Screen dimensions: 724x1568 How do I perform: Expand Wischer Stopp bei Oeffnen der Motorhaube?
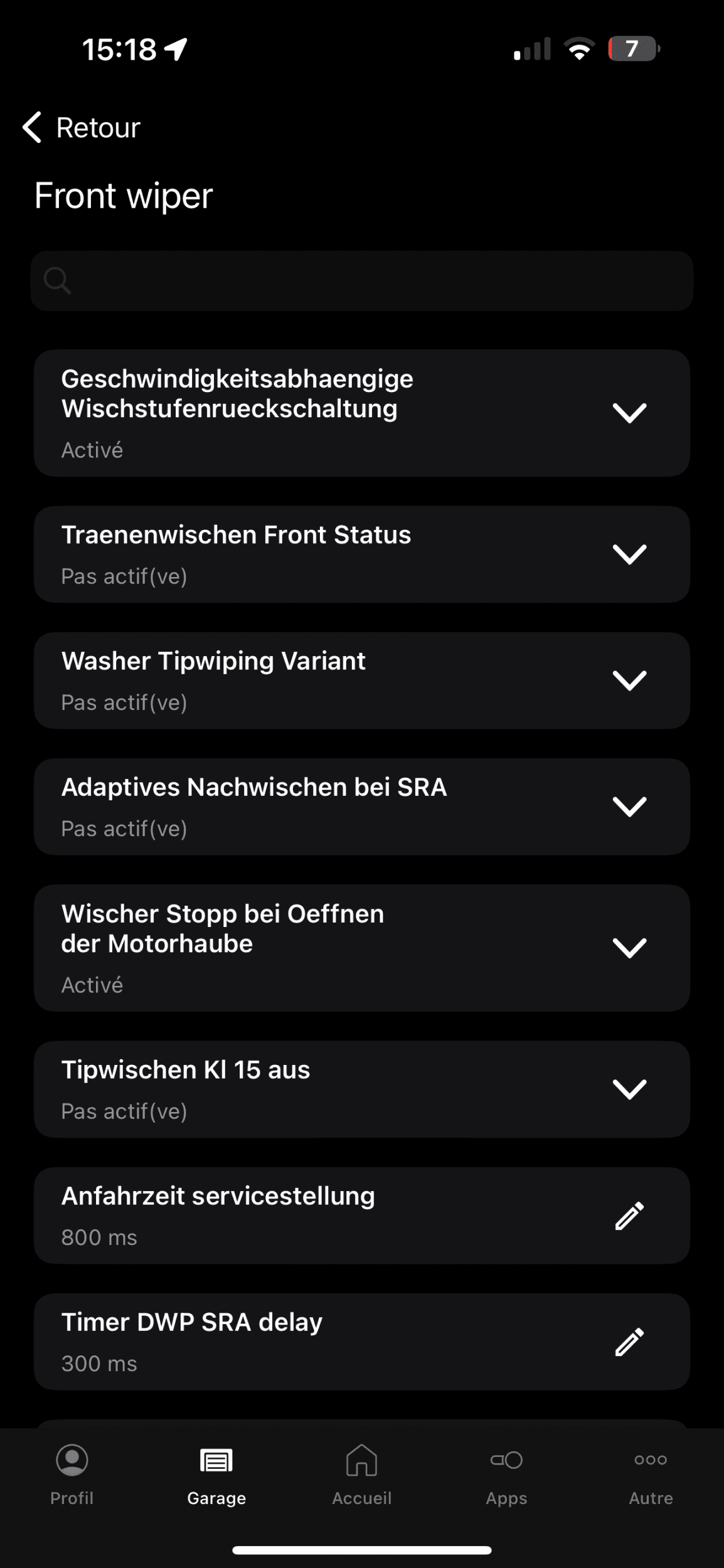pos(629,948)
